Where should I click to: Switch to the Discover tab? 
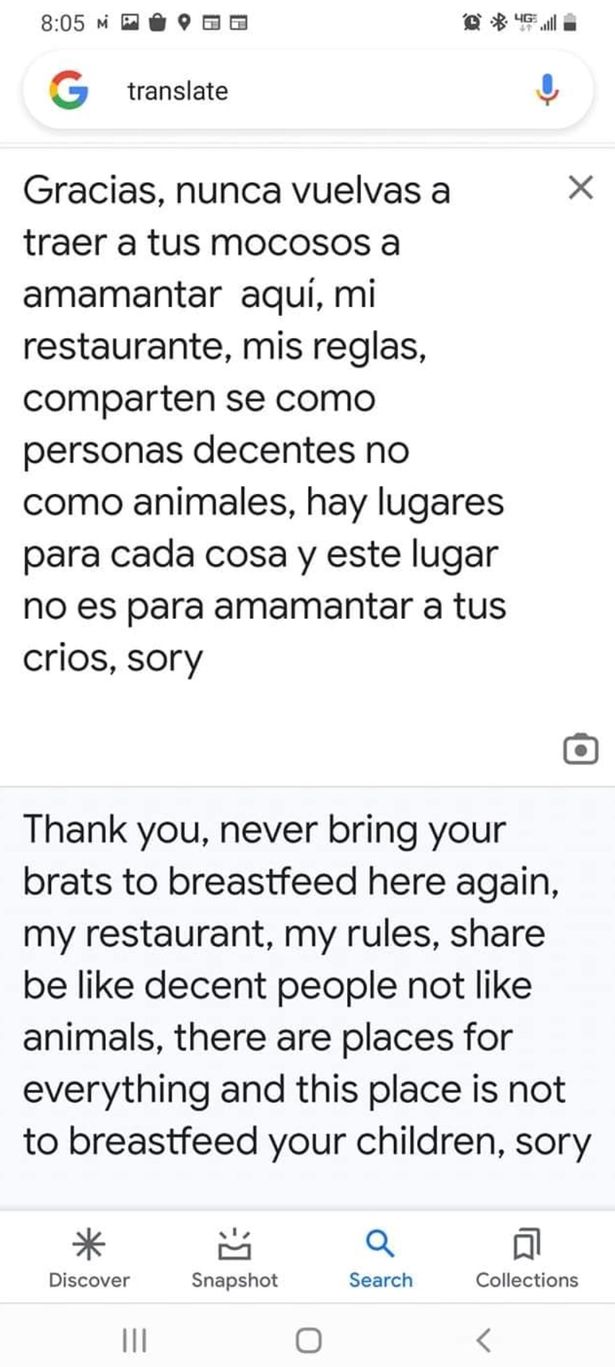pyautogui.click(x=89, y=1259)
